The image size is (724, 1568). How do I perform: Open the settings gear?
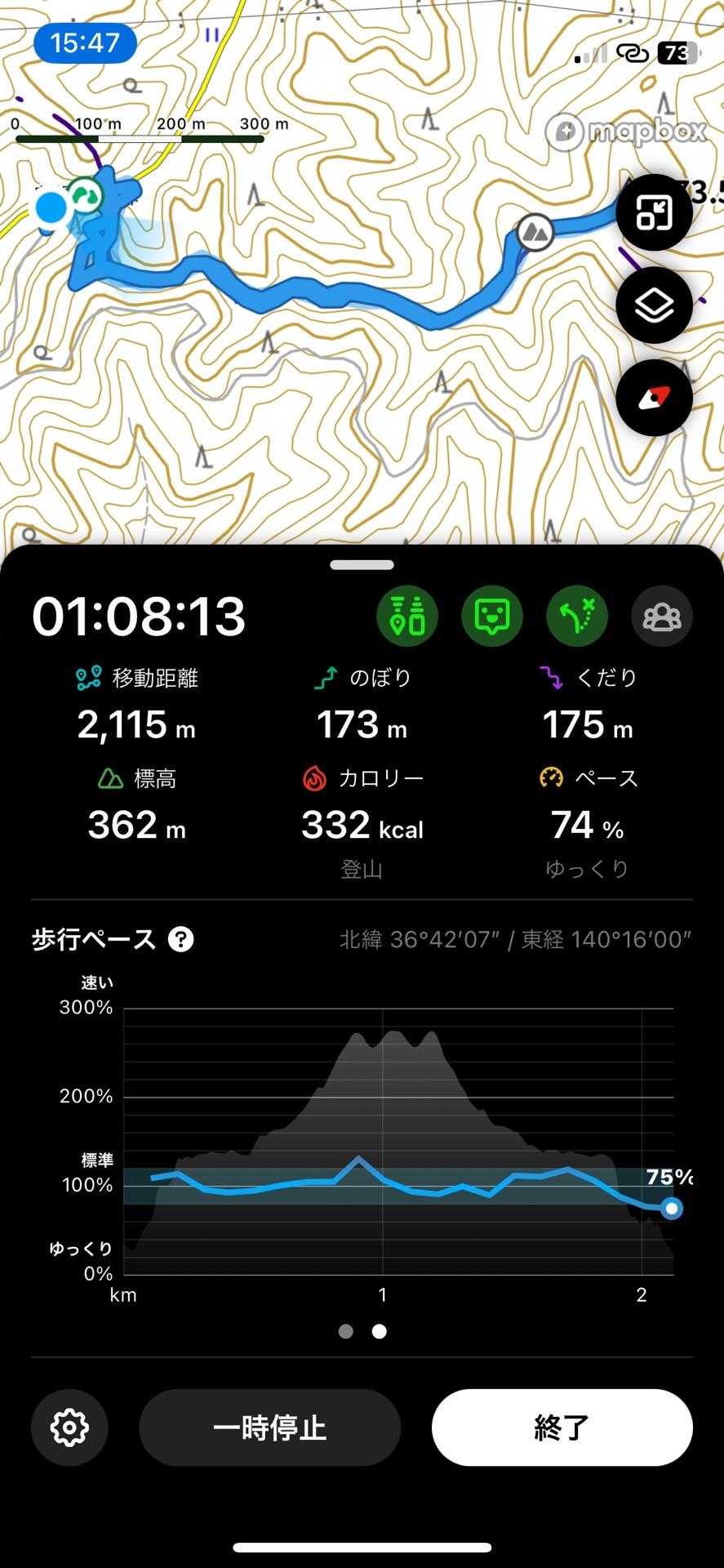[x=69, y=1428]
